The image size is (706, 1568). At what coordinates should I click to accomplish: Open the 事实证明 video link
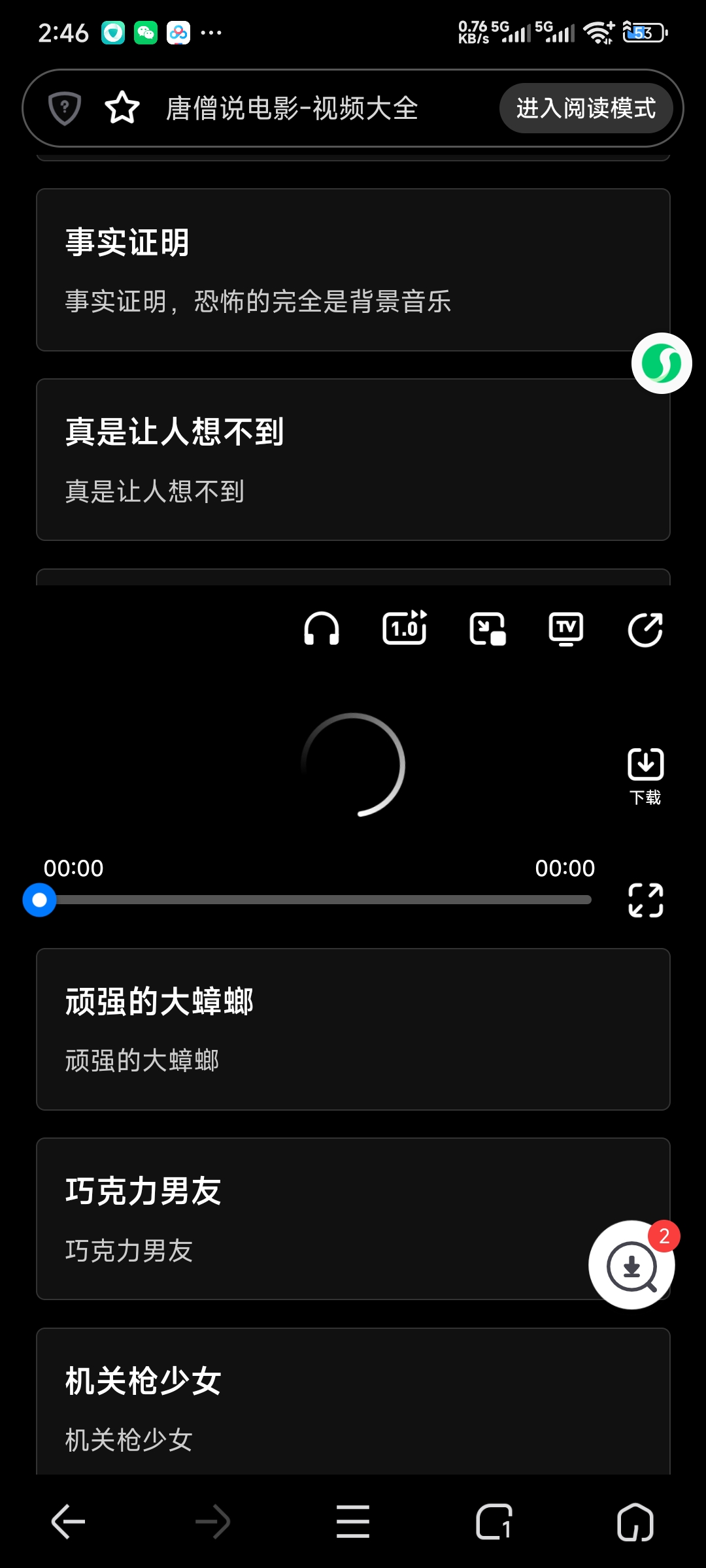(x=353, y=269)
